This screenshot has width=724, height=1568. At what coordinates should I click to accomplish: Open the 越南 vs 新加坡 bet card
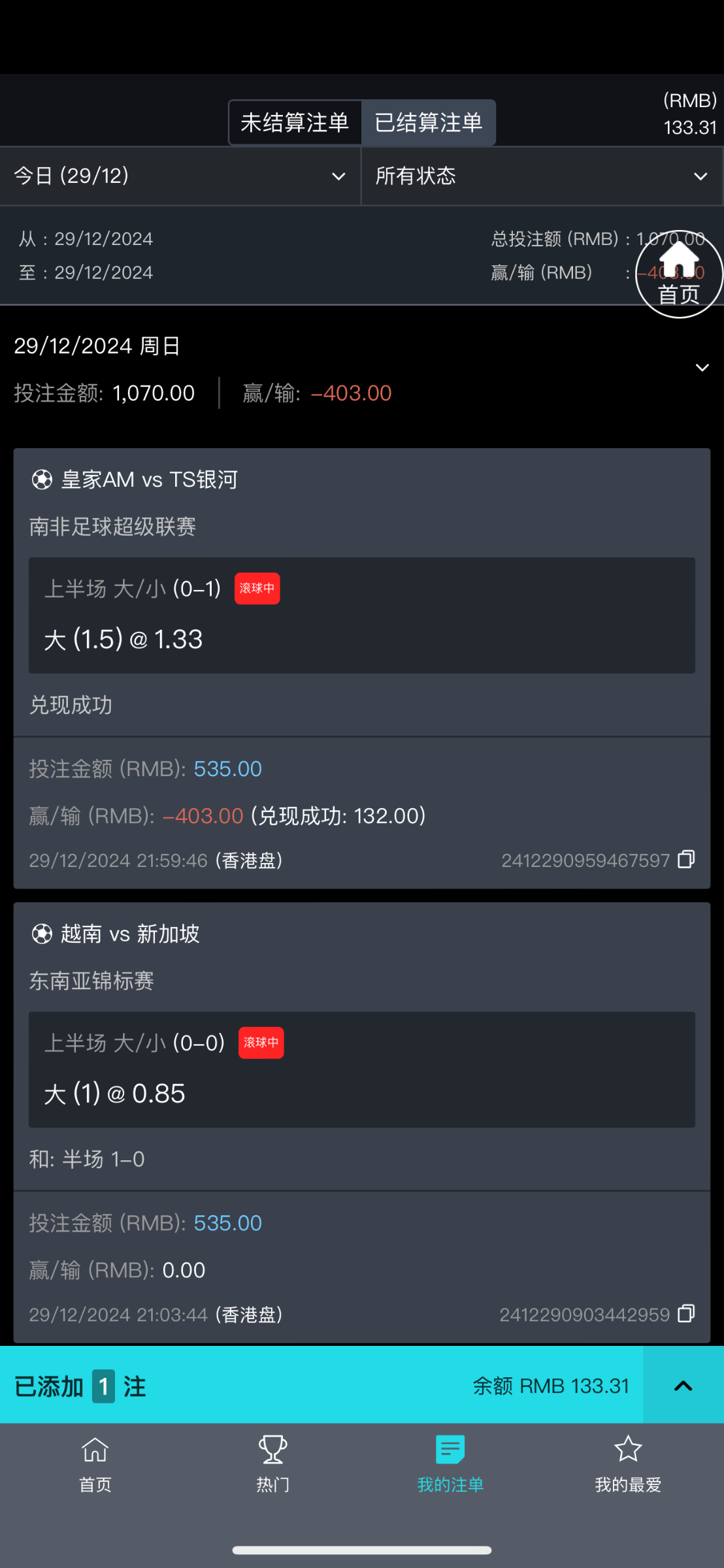pyautogui.click(x=129, y=934)
